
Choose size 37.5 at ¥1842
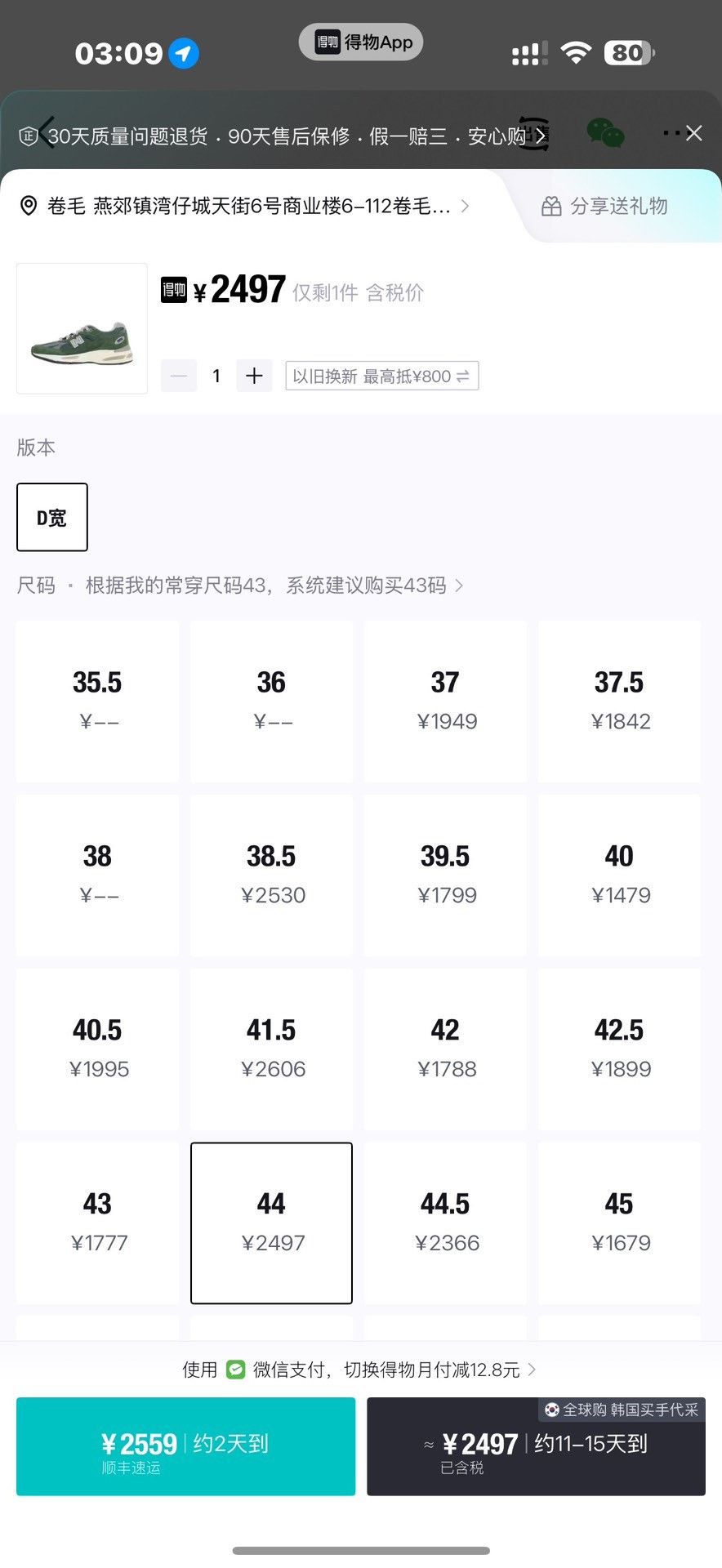pyautogui.click(x=619, y=701)
